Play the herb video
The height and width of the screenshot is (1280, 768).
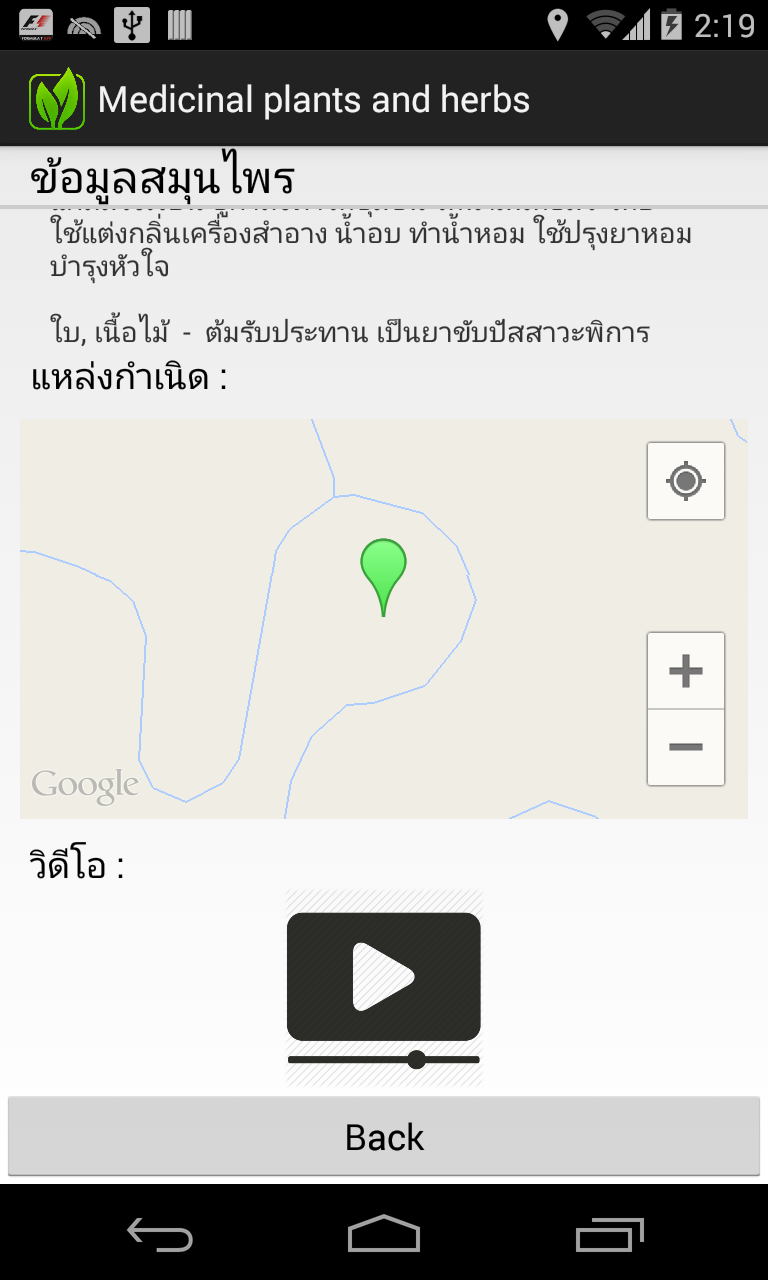pos(384,977)
